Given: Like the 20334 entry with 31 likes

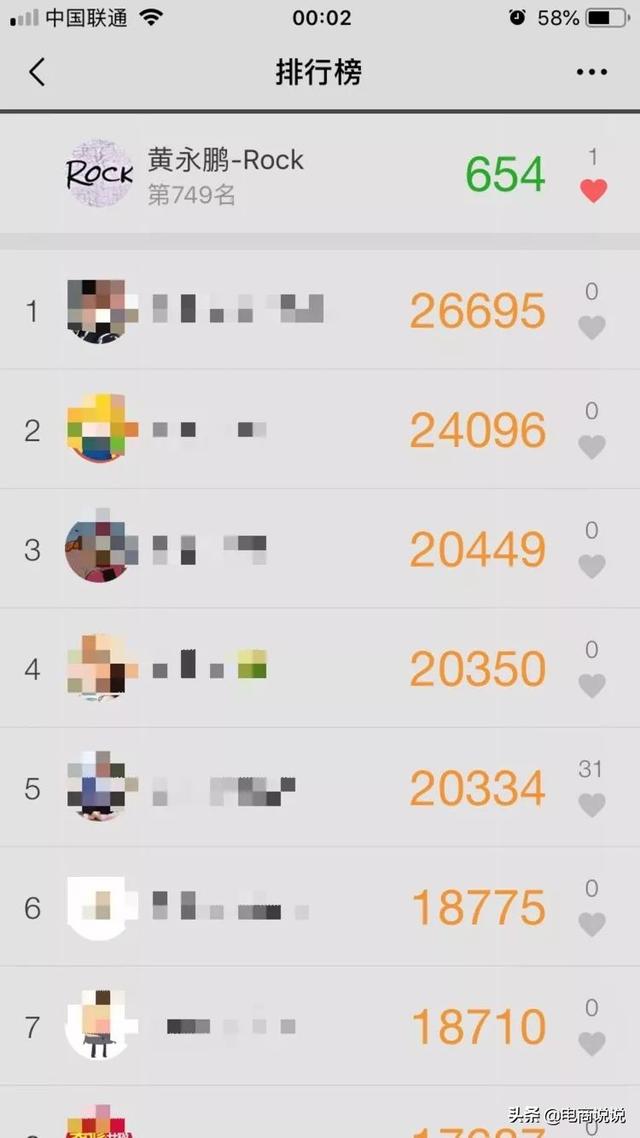Looking at the screenshot, I should click(x=592, y=804).
